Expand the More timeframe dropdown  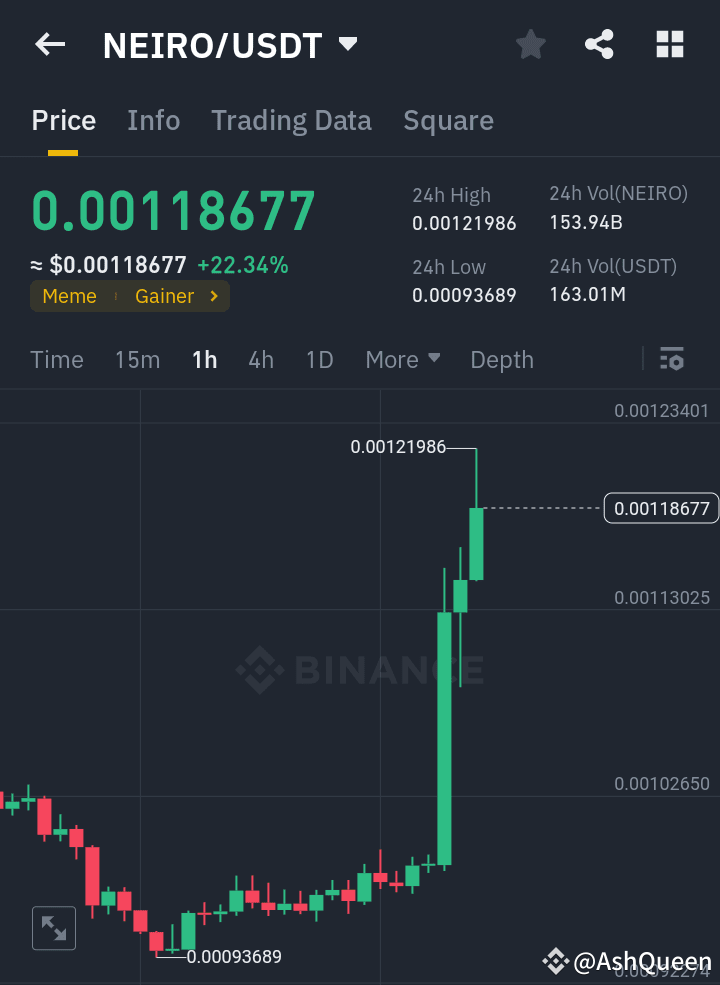[403, 360]
